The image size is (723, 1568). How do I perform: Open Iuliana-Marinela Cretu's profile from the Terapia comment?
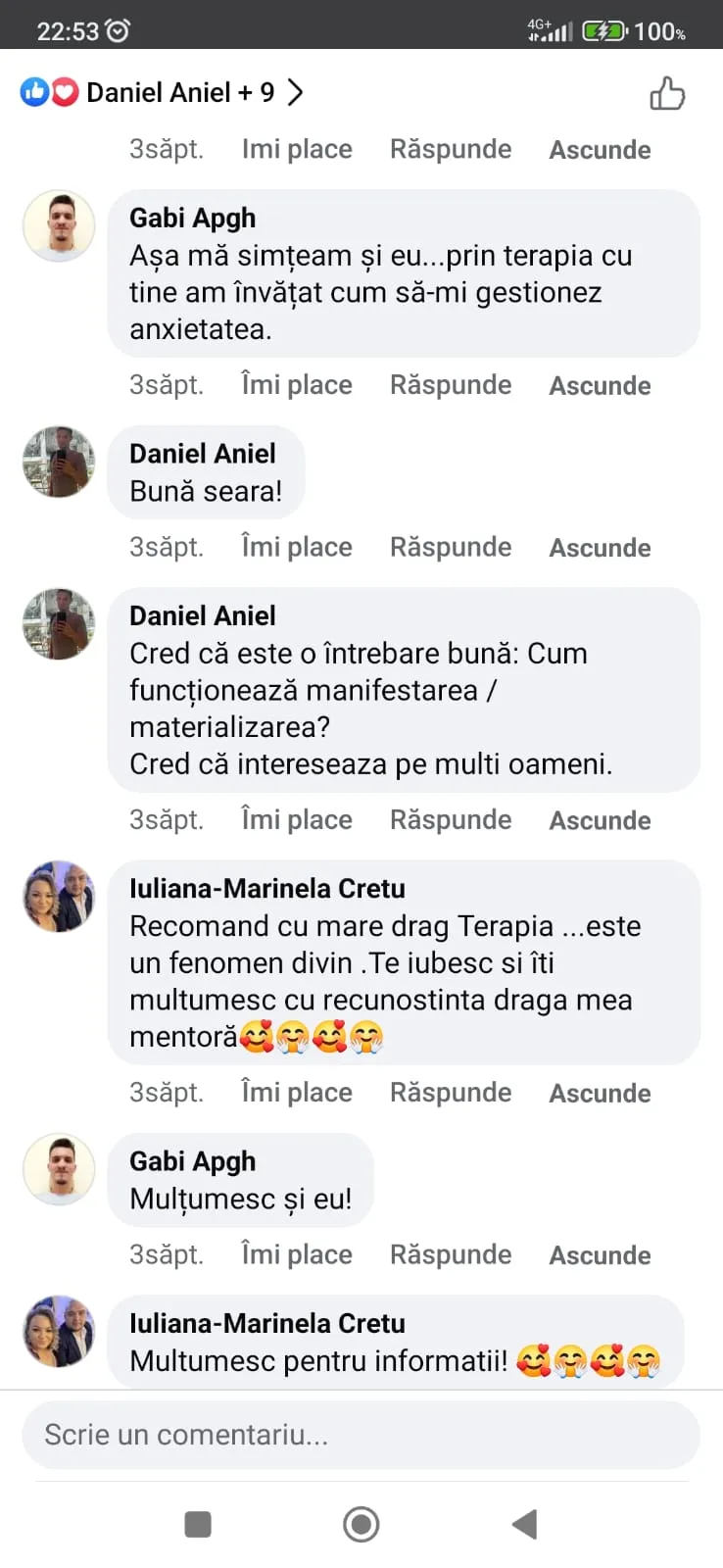click(x=59, y=896)
